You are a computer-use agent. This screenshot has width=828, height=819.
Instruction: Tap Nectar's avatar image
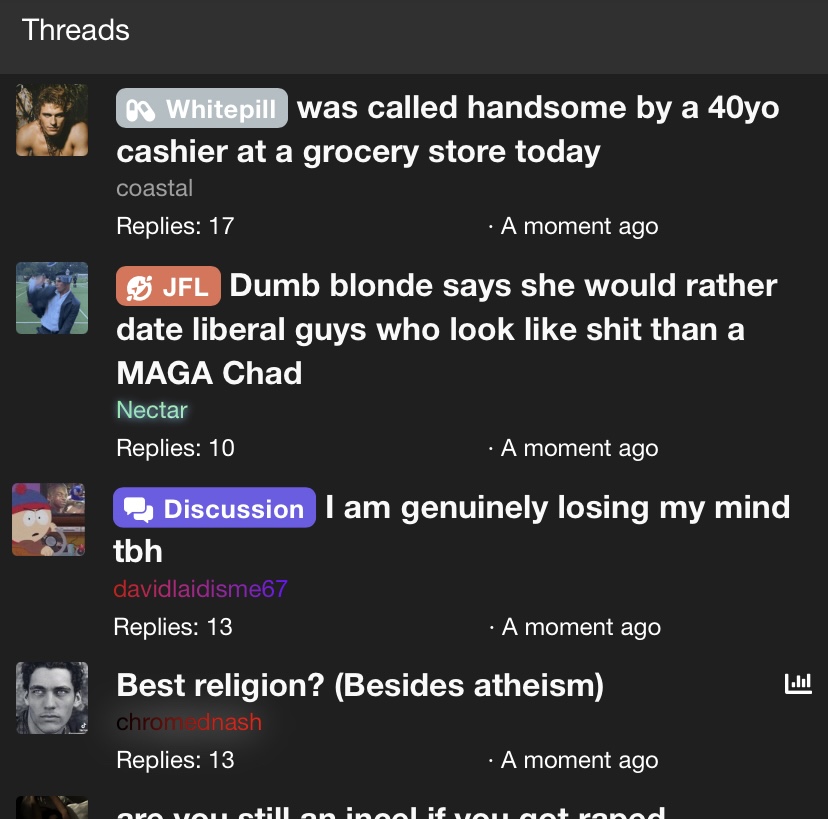pos(52,298)
